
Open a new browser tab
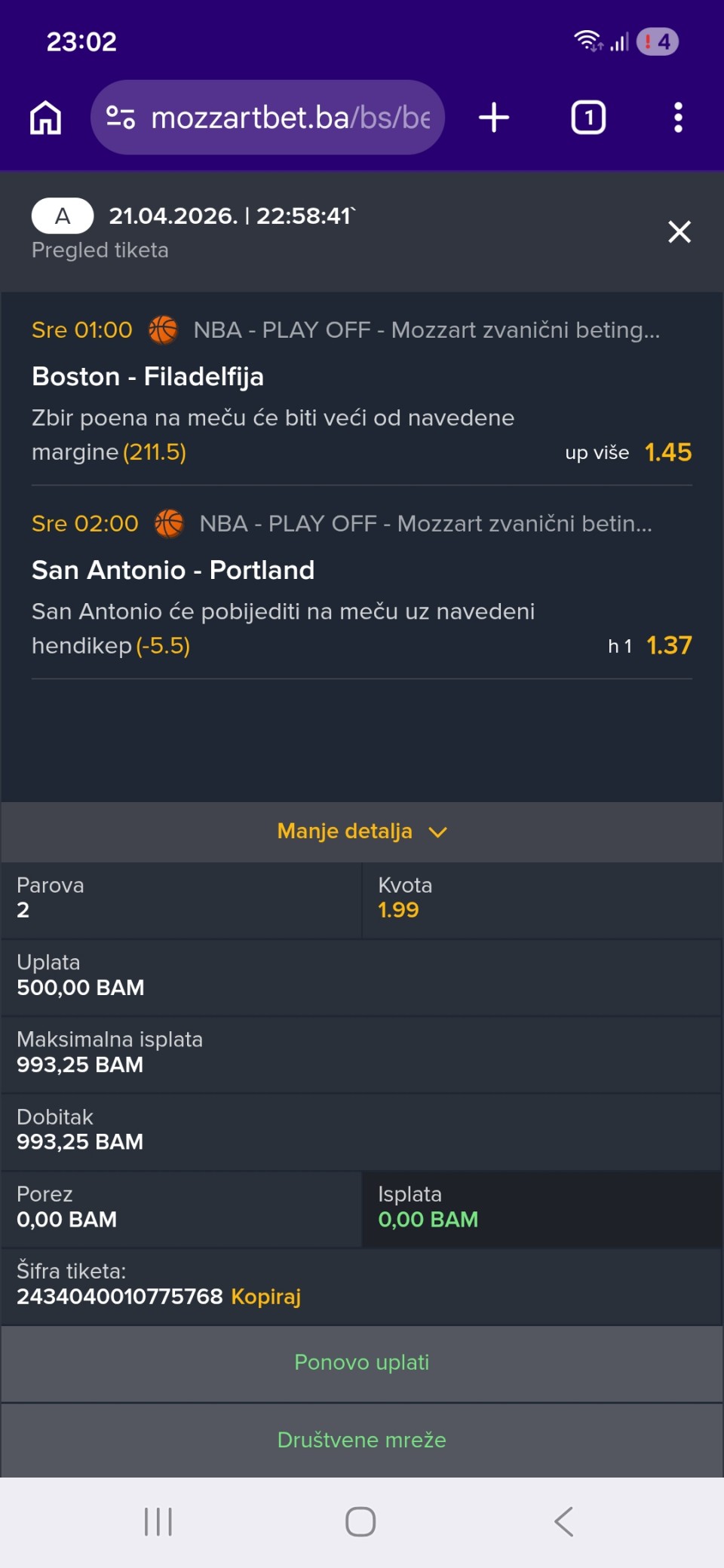(x=494, y=118)
